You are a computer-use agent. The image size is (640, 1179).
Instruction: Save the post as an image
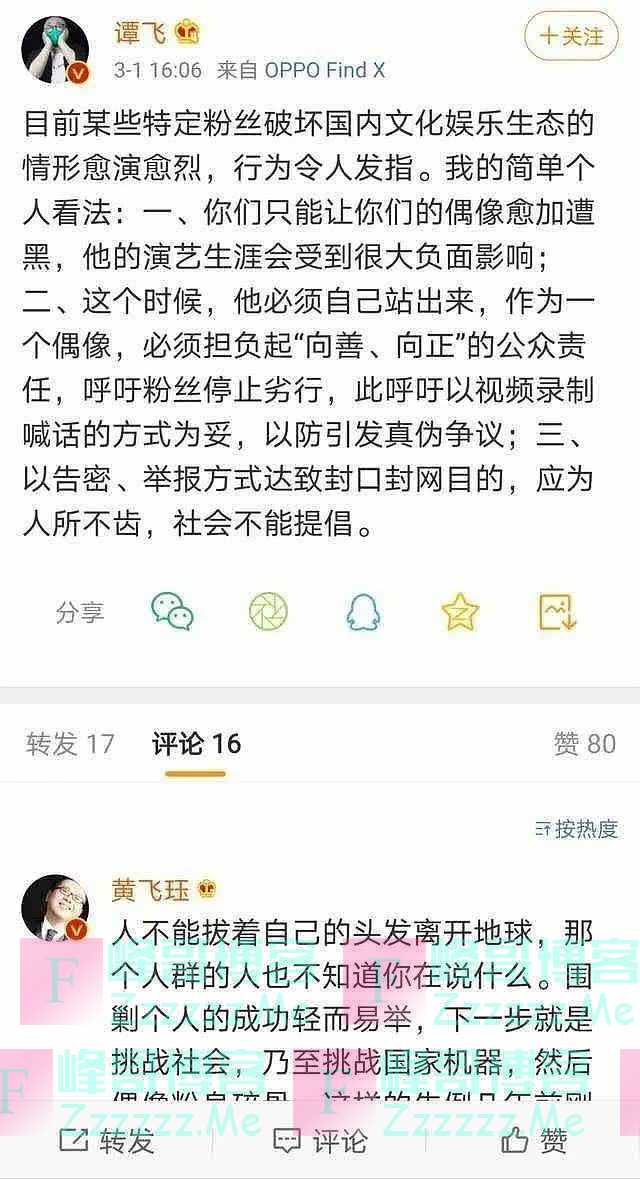[x=557, y=611]
